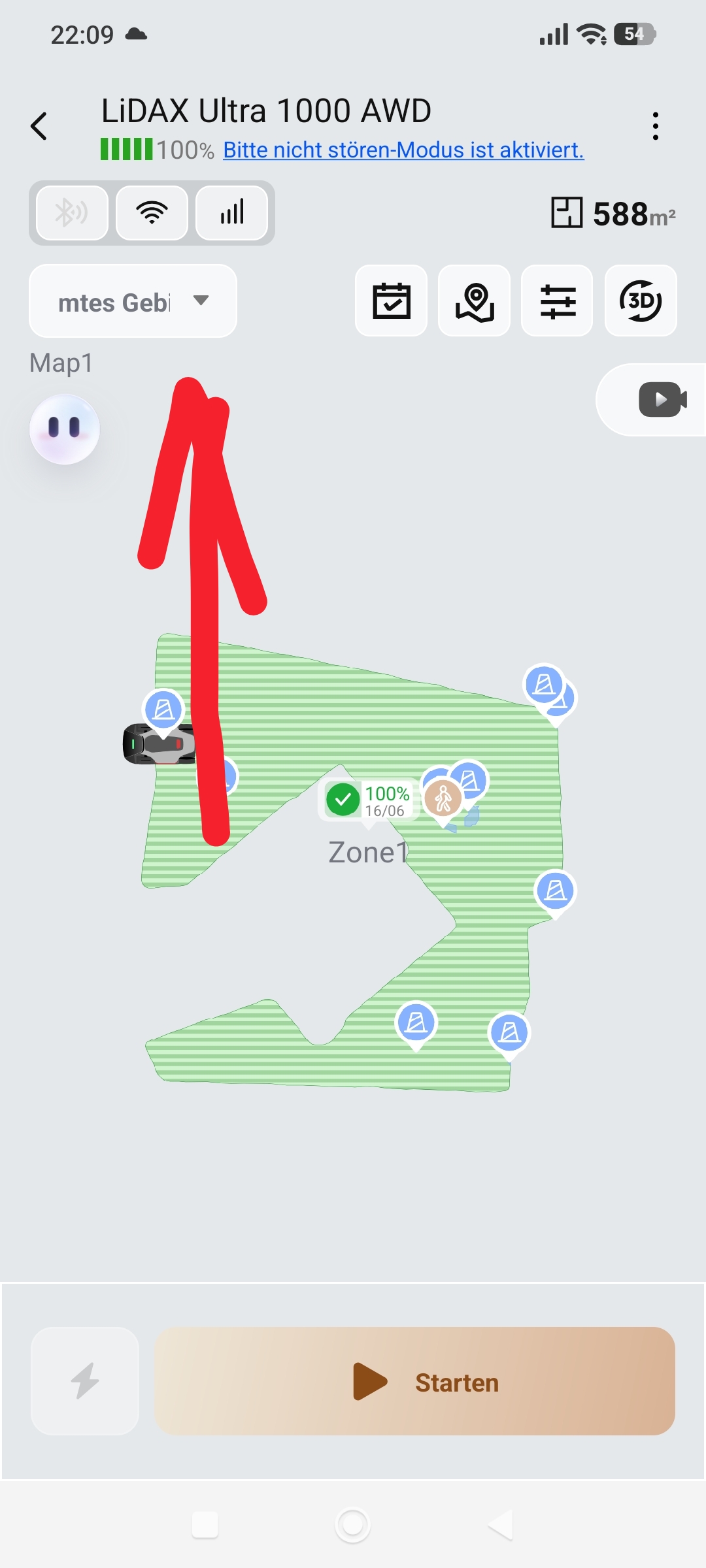706x1568 pixels.
Task: Open the assistant face bubble
Action: click(x=65, y=429)
